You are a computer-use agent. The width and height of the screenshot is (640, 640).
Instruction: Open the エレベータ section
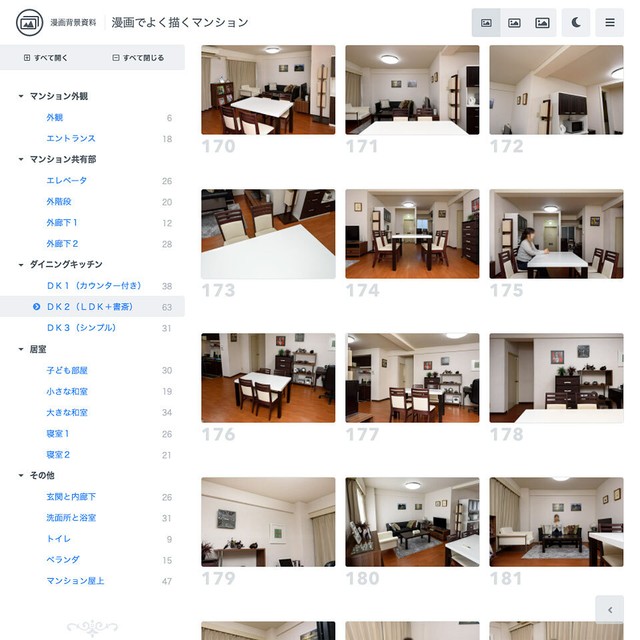pos(66,181)
